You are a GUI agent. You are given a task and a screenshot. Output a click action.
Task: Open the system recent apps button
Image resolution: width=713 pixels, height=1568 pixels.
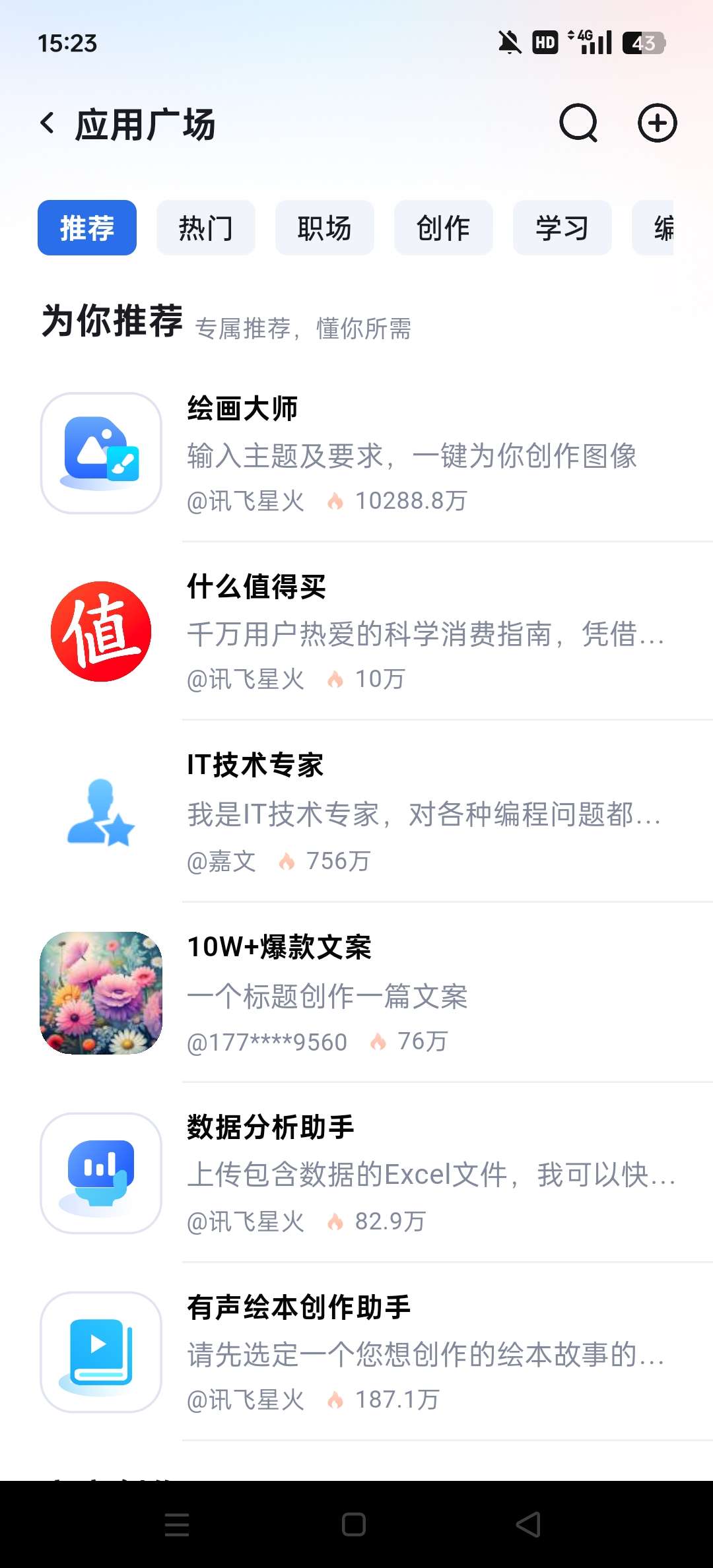click(x=177, y=1524)
